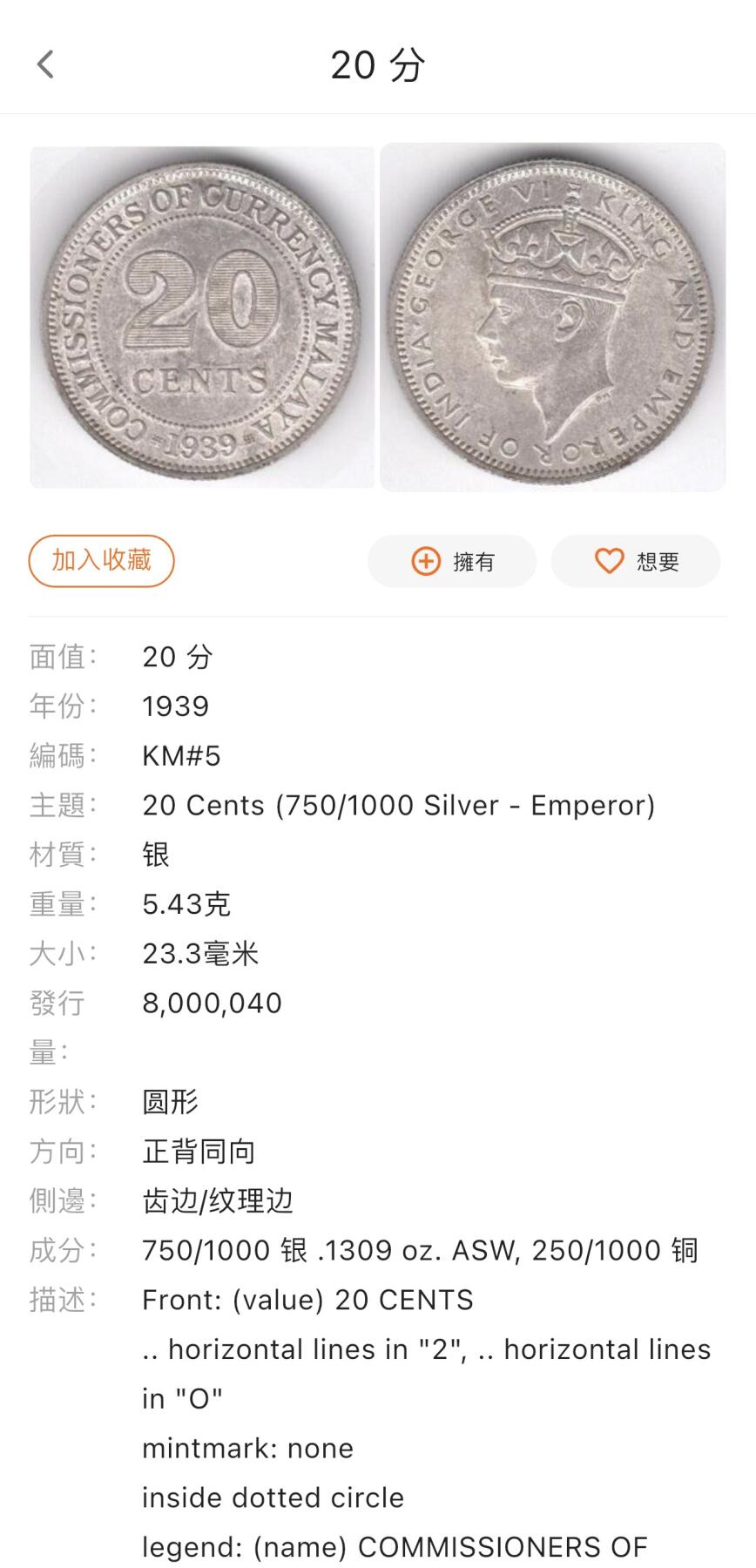
Task: Tap the catalog code KM#5
Action: click(x=183, y=756)
